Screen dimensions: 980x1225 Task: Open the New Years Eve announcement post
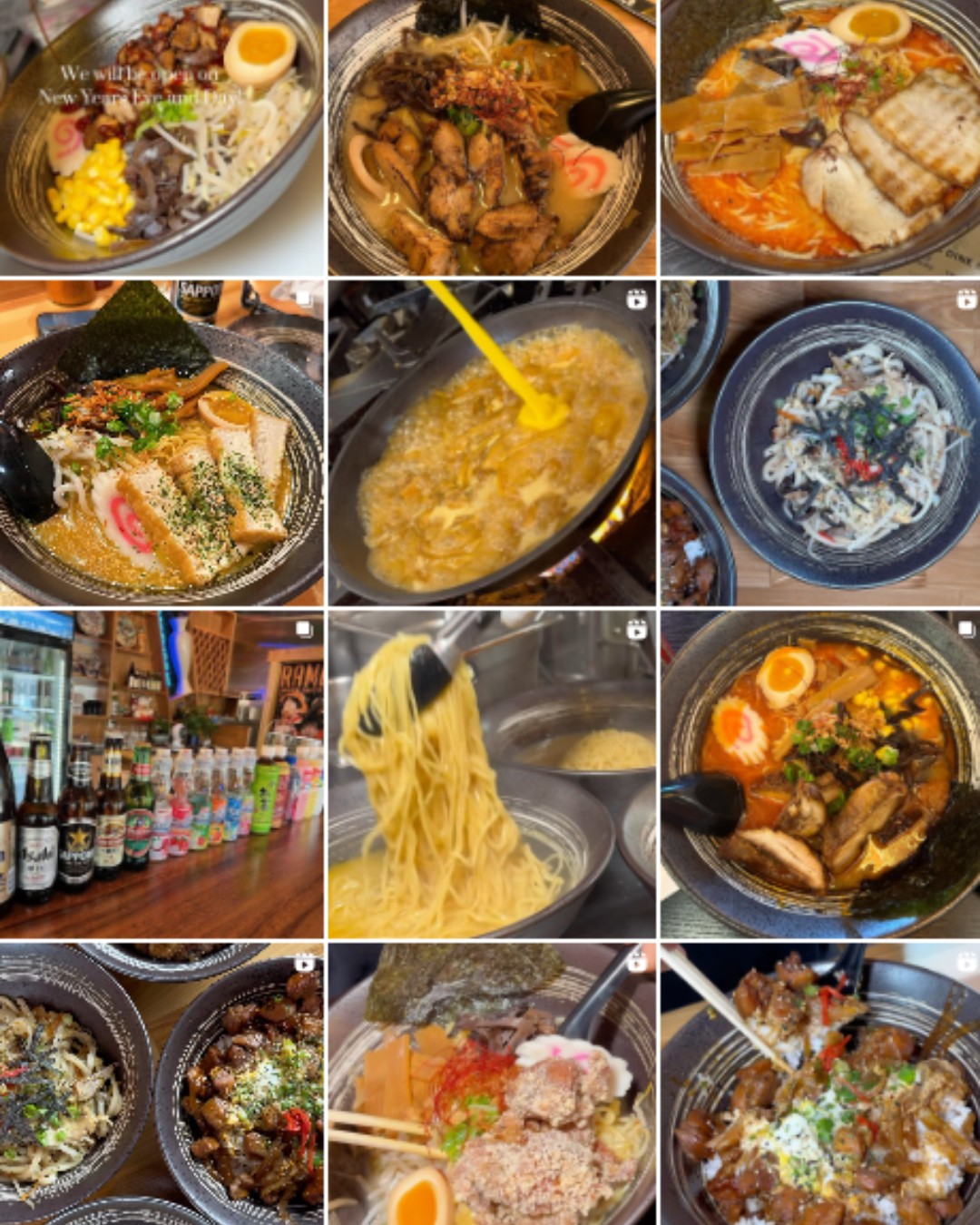pos(162,136)
